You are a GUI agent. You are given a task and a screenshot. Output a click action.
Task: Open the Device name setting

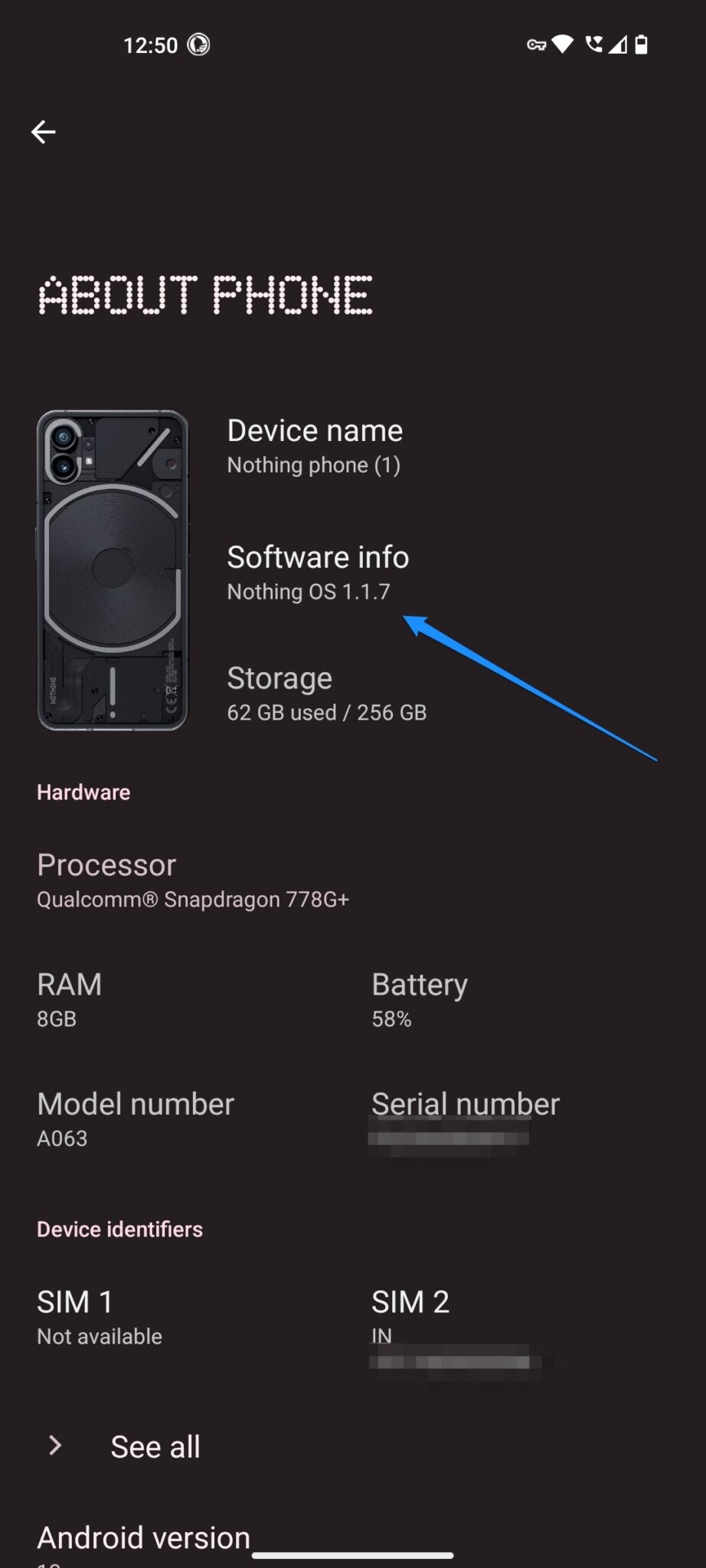[314, 446]
